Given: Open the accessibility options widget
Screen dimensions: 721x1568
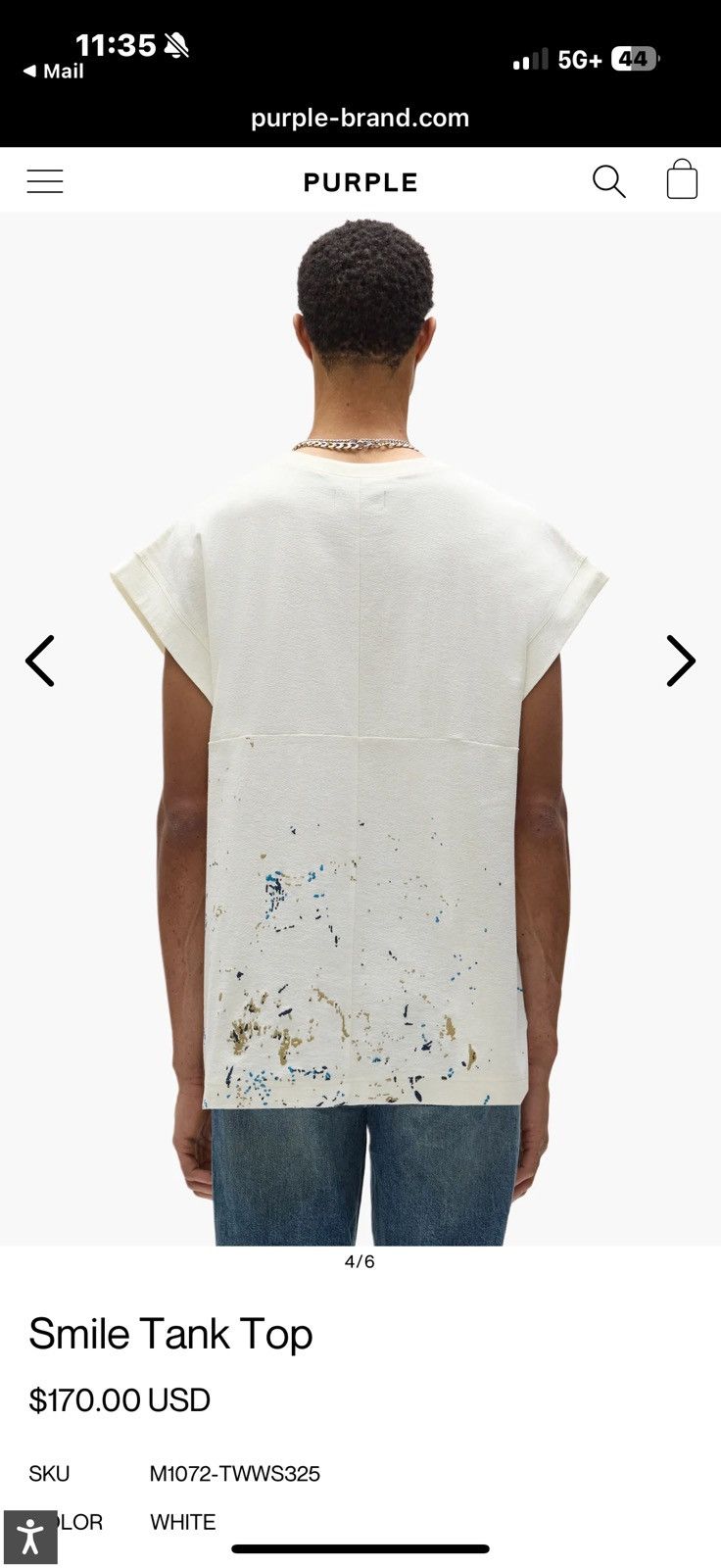Looking at the screenshot, I should point(30,1537).
